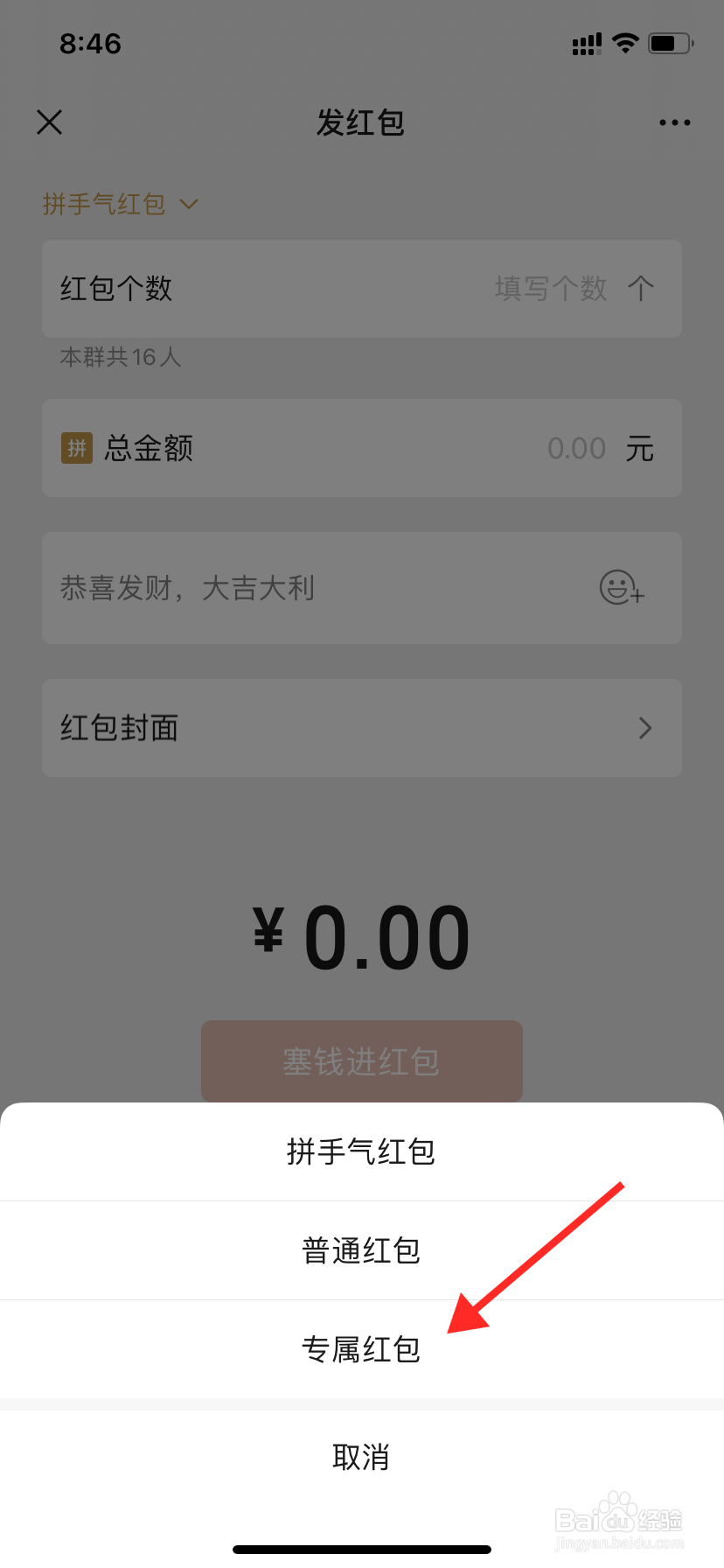Tap the X to close the red packet screen
724x1568 pixels.
point(49,122)
